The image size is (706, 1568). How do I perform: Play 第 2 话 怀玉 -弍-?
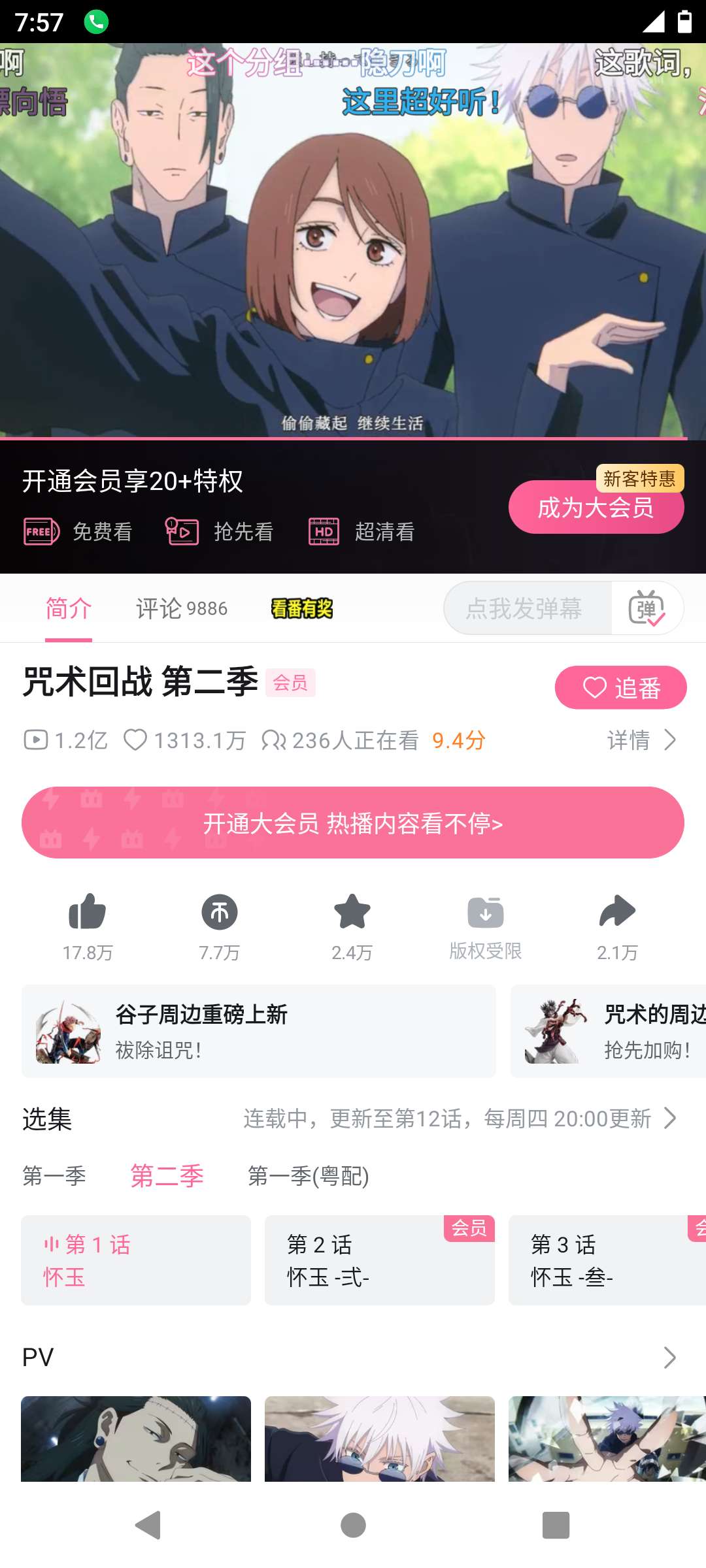(x=379, y=1260)
